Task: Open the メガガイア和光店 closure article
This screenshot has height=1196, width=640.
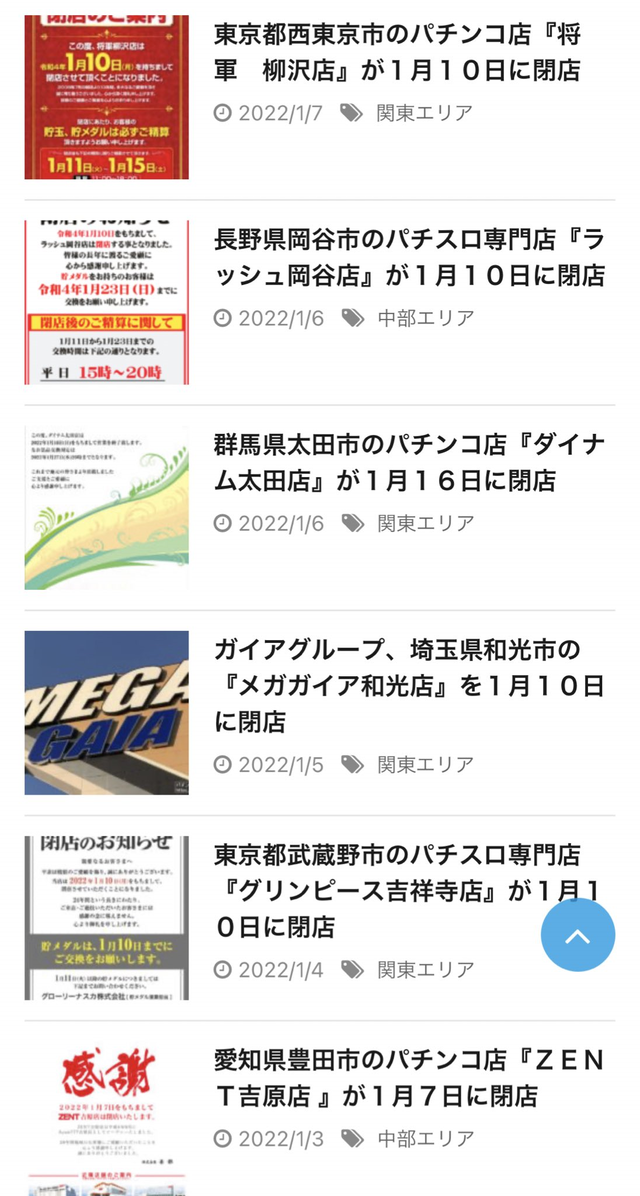Action: coord(410,686)
